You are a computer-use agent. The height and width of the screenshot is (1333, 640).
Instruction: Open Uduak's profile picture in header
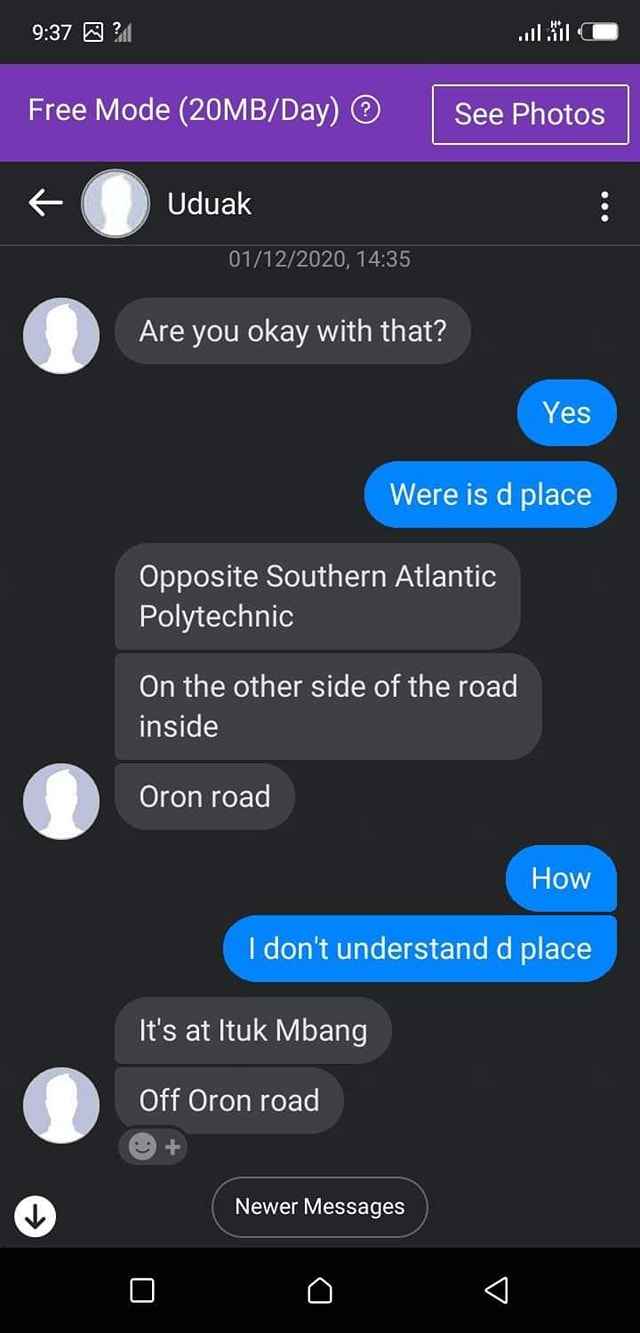click(x=116, y=204)
